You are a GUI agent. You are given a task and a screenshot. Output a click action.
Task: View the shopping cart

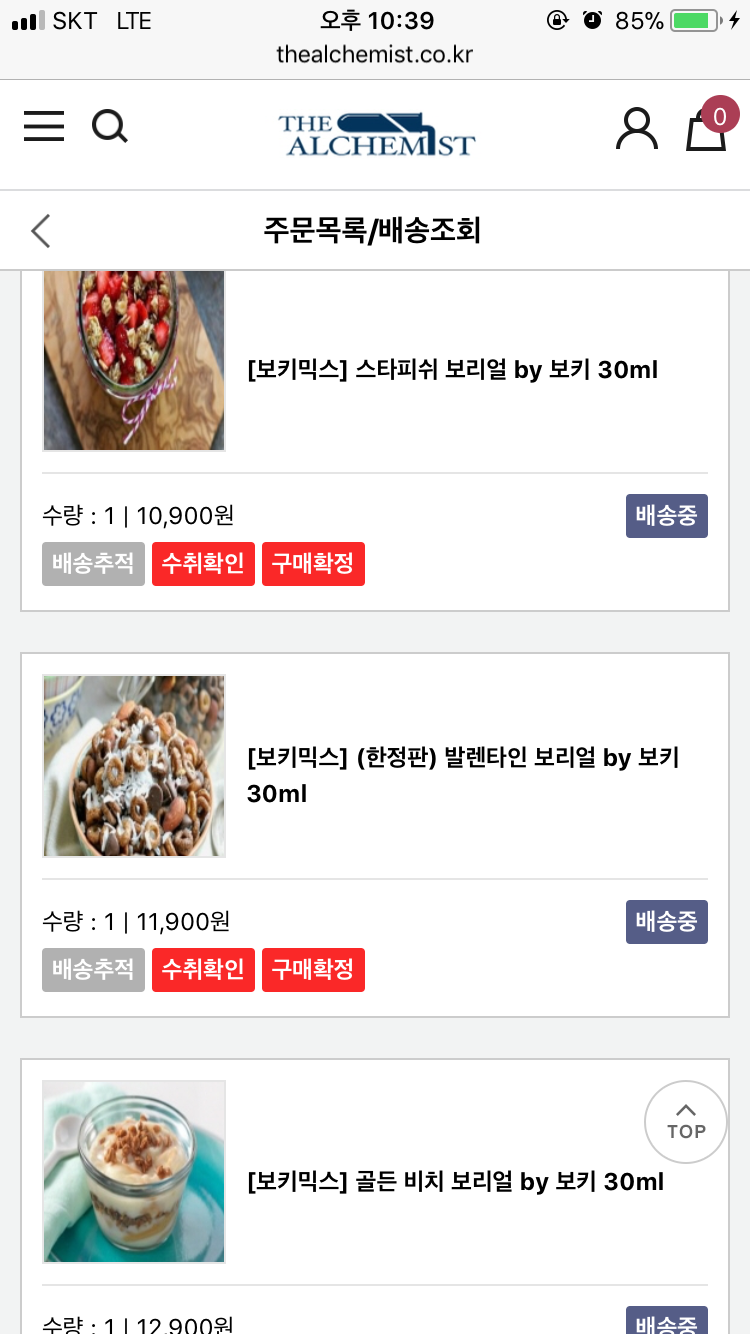706,129
